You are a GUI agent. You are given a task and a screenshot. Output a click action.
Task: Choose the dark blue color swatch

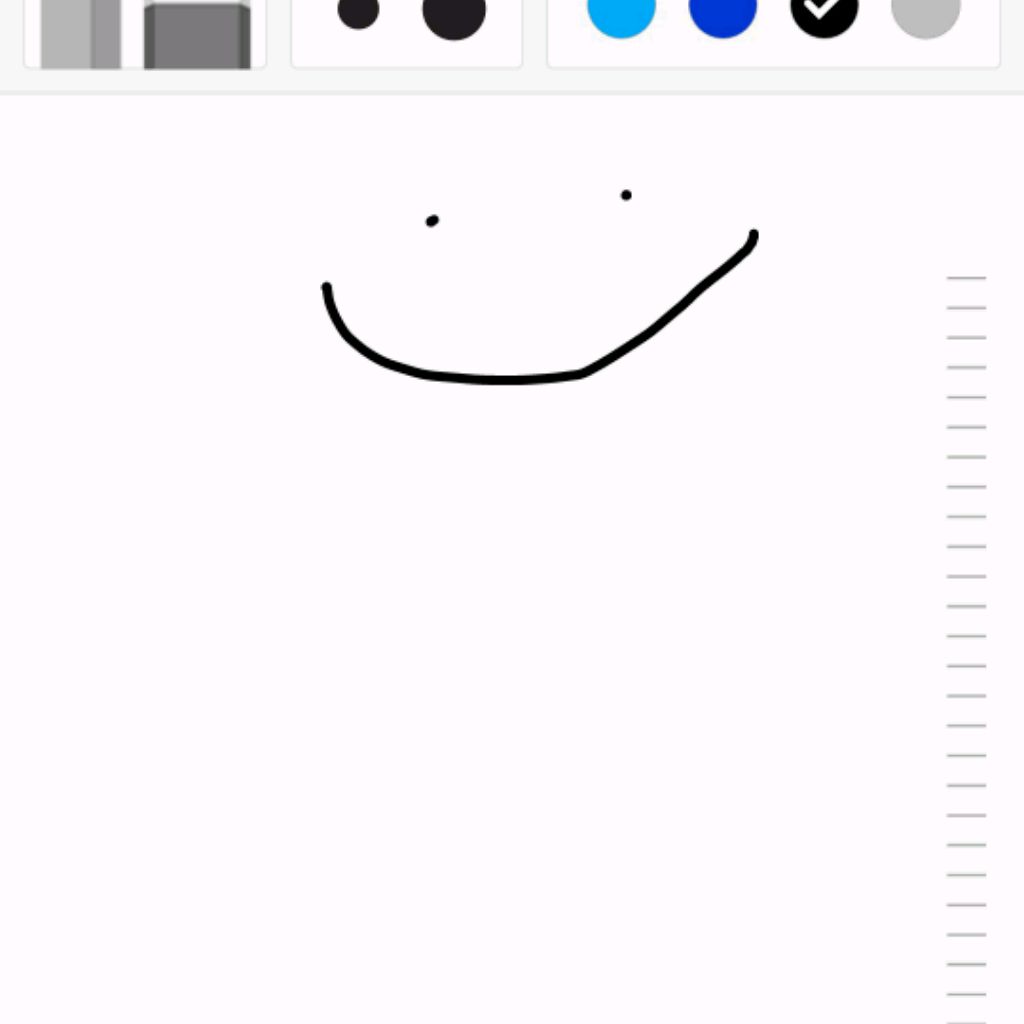[723, 12]
